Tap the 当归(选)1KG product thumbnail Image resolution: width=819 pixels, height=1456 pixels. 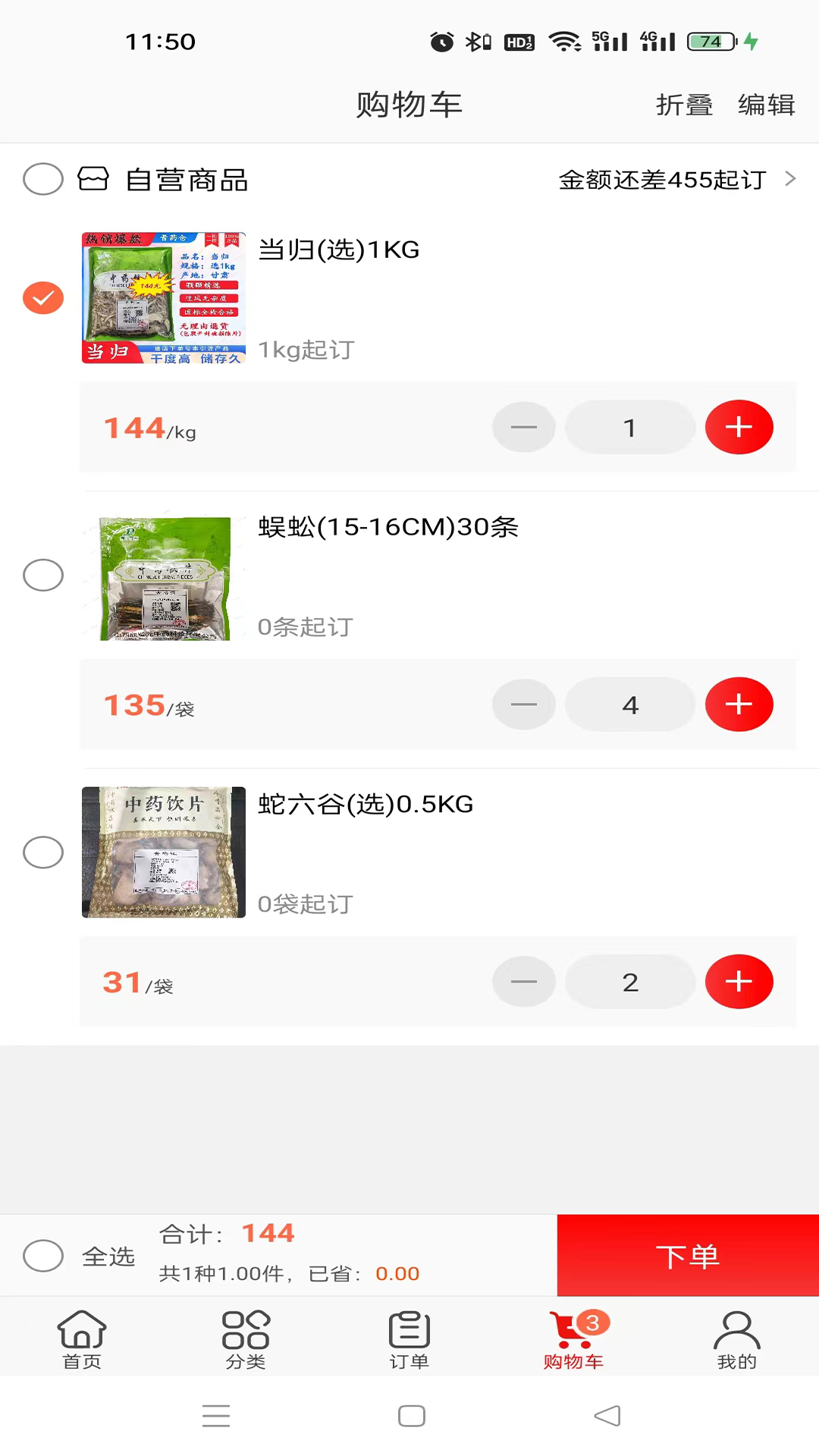pos(164,297)
